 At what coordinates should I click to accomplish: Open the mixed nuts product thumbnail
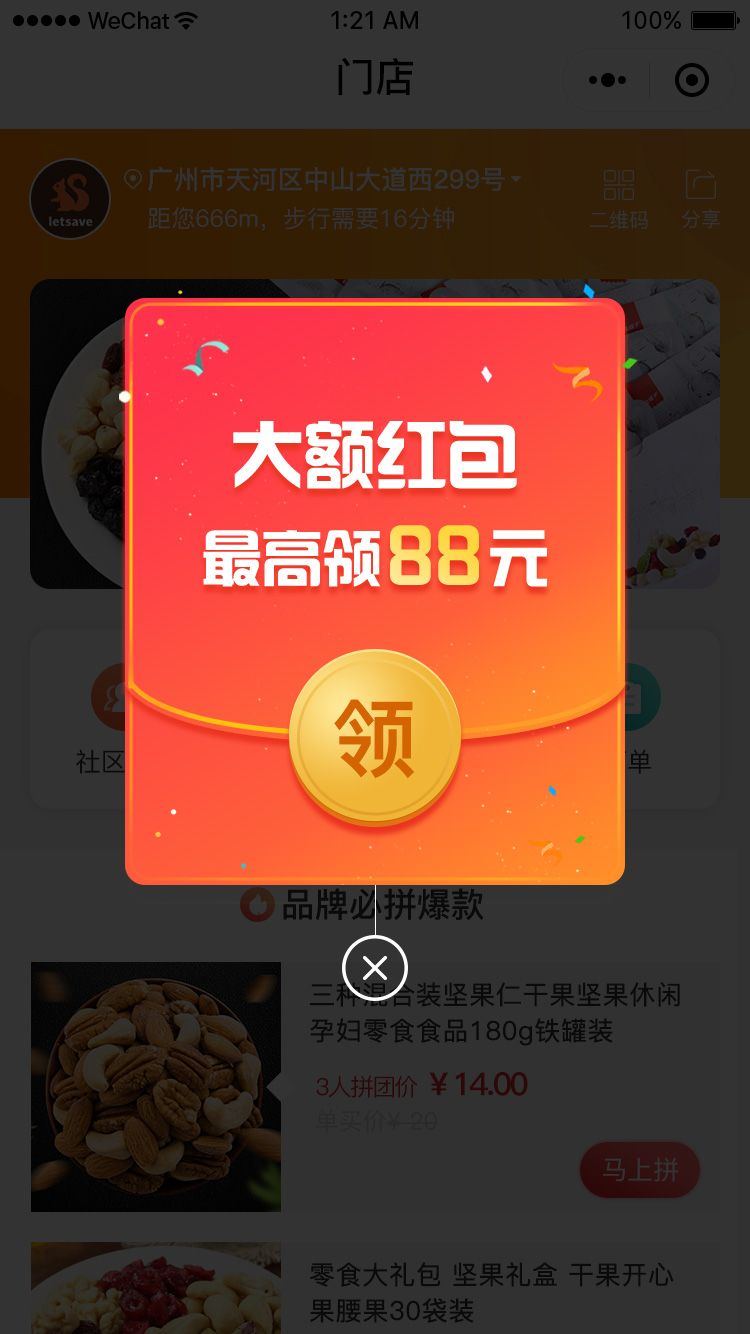156,1087
